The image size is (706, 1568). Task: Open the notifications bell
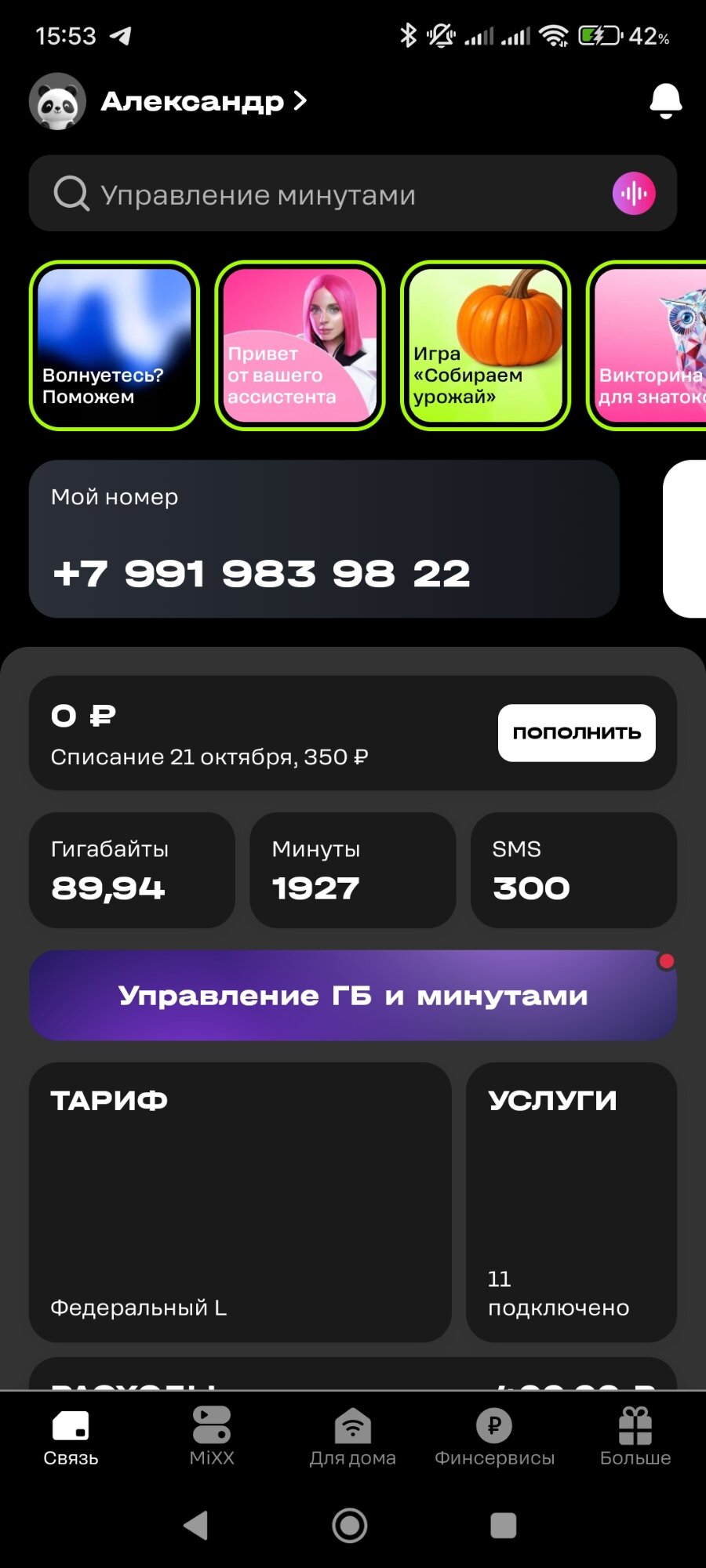click(665, 101)
